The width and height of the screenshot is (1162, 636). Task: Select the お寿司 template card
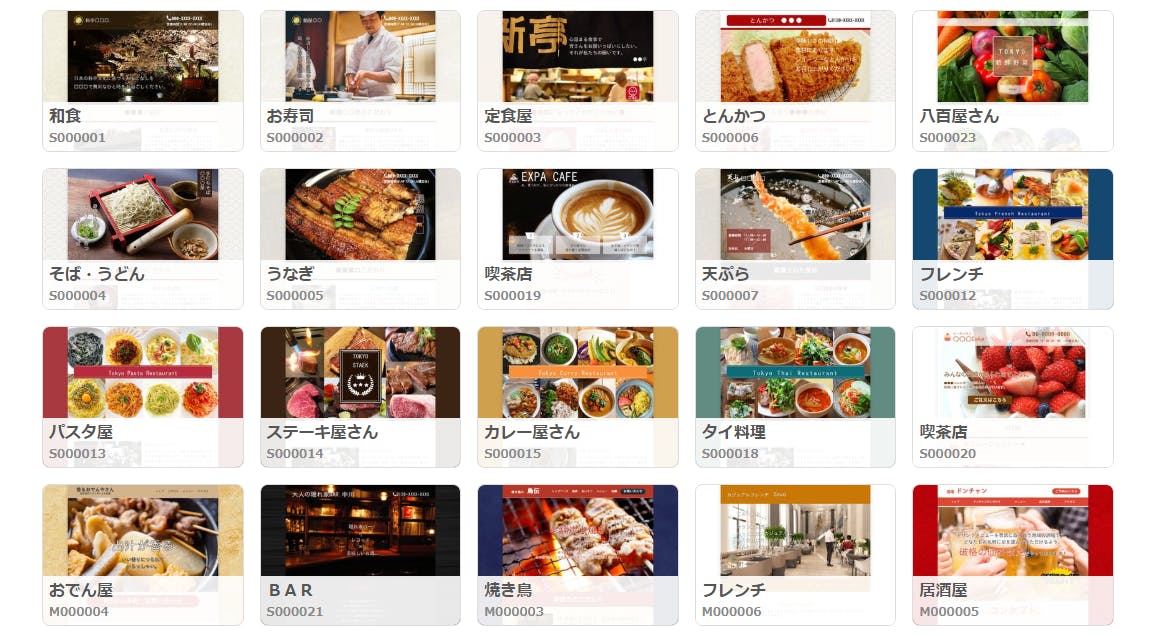pos(360,80)
